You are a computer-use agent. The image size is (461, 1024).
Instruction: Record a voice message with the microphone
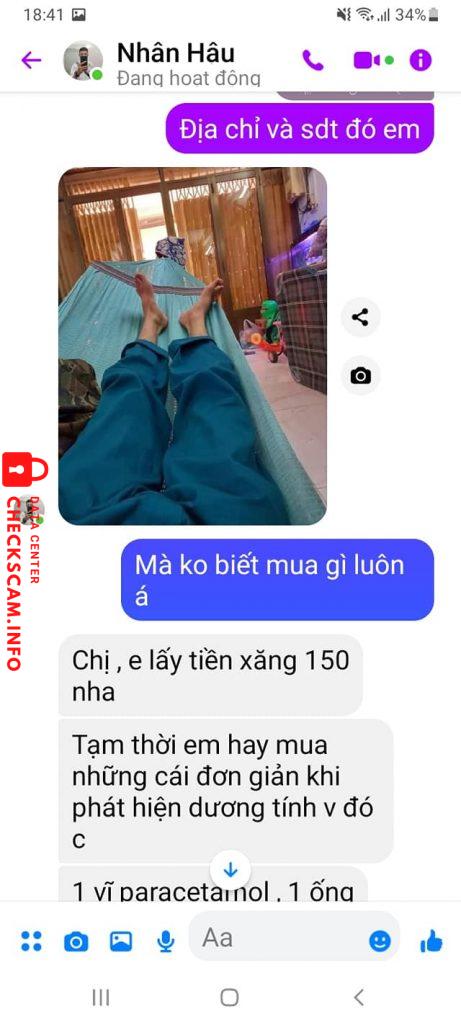pyautogui.click(x=166, y=941)
